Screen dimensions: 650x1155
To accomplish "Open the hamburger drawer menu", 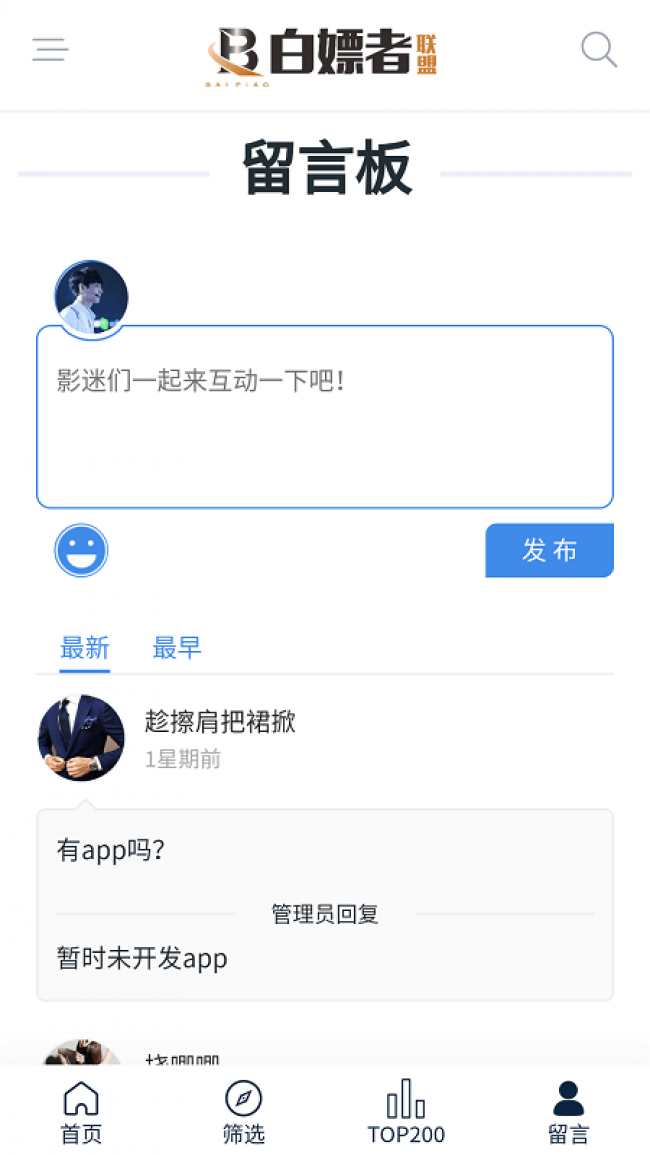I will click(x=50, y=49).
